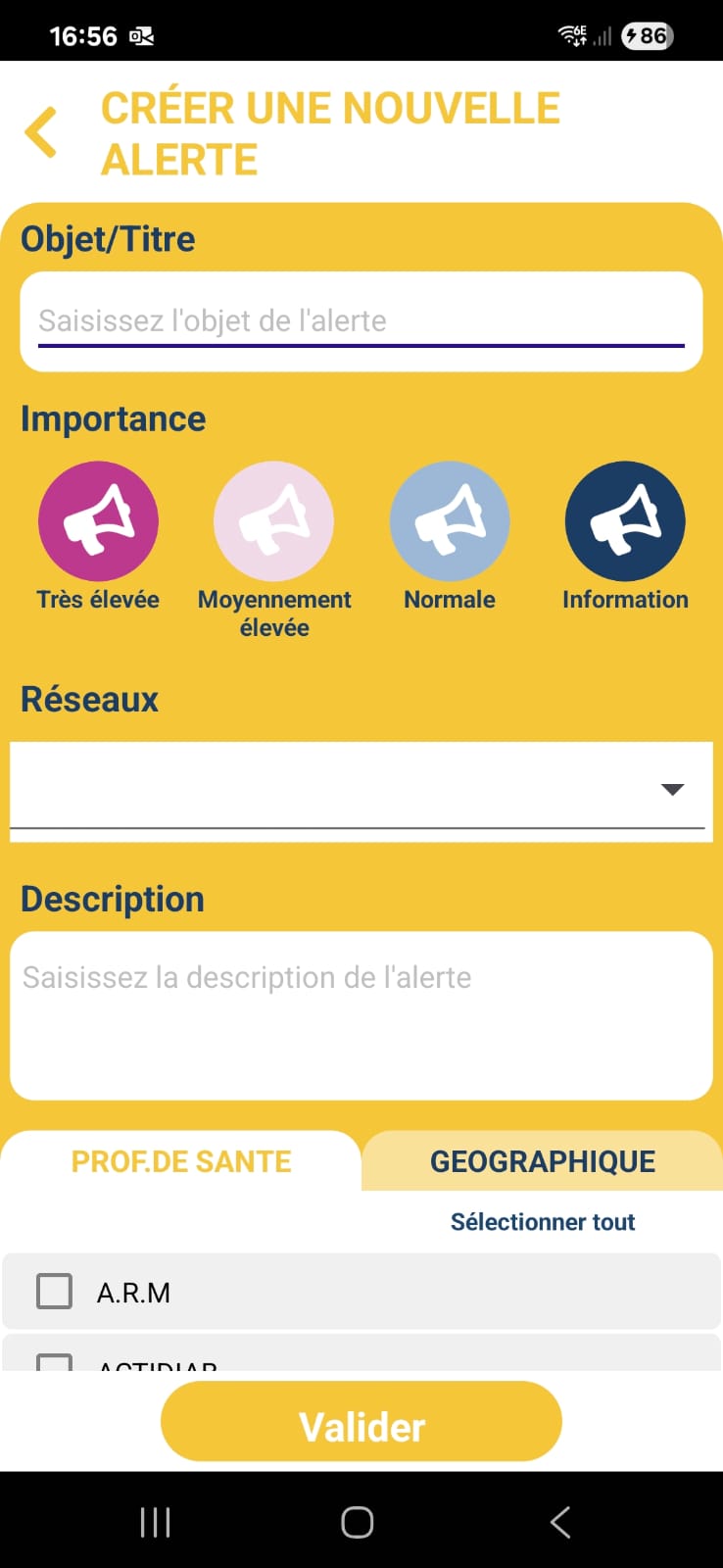Pick the Information importance level

(x=625, y=521)
